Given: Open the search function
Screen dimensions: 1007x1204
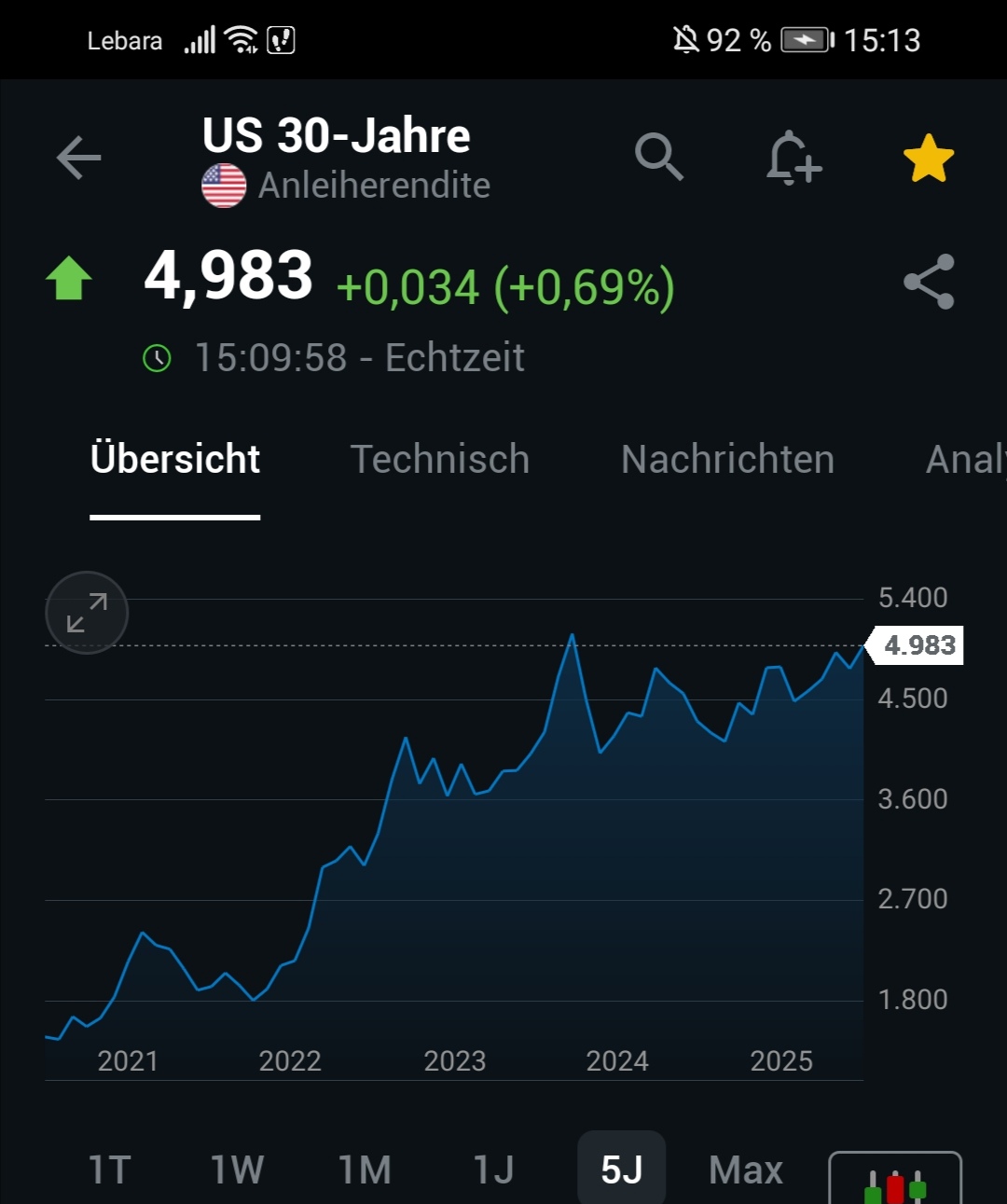Looking at the screenshot, I should 660,157.
